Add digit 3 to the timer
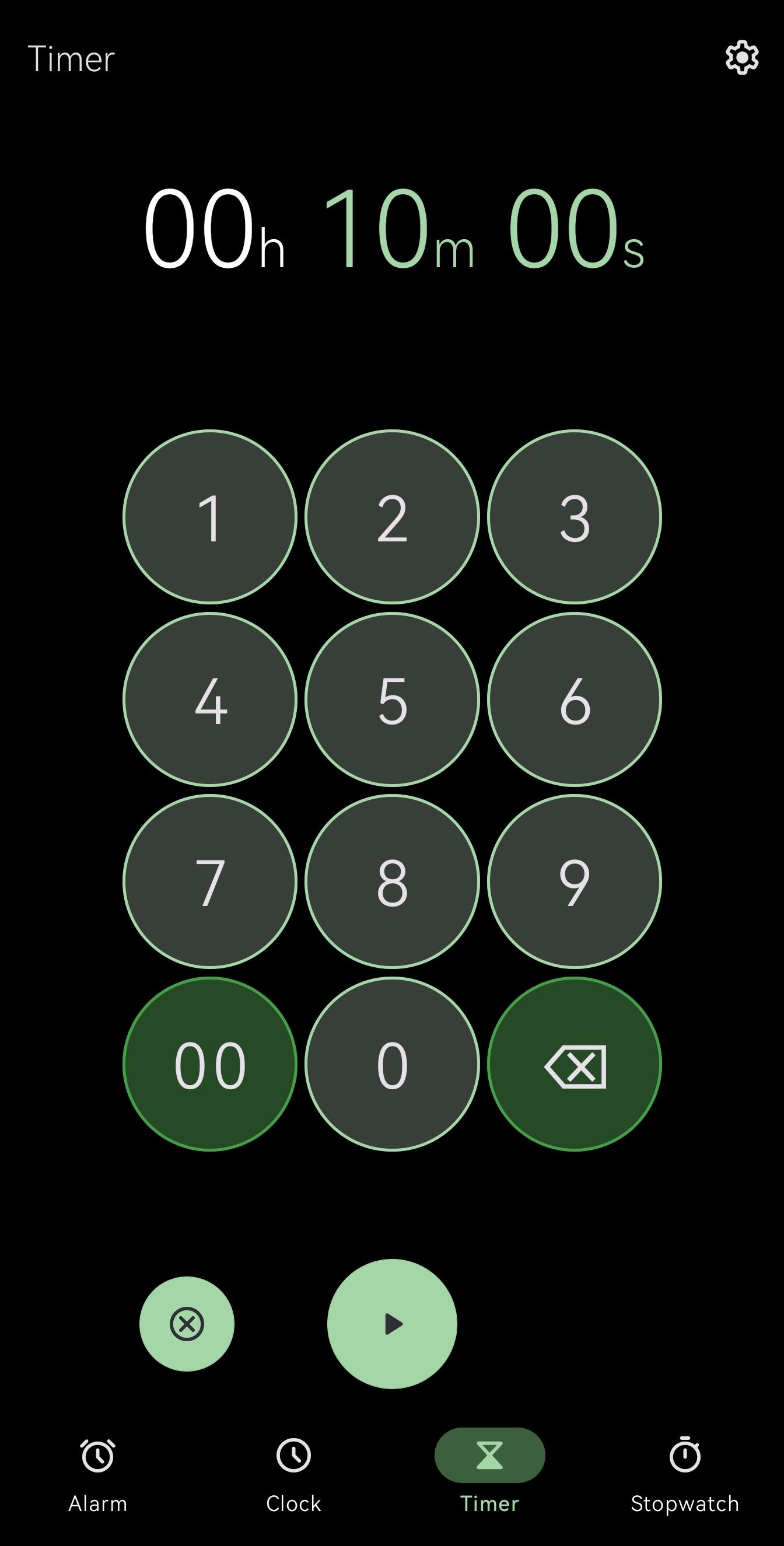784x1546 pixels. click(x=574, y=517)
